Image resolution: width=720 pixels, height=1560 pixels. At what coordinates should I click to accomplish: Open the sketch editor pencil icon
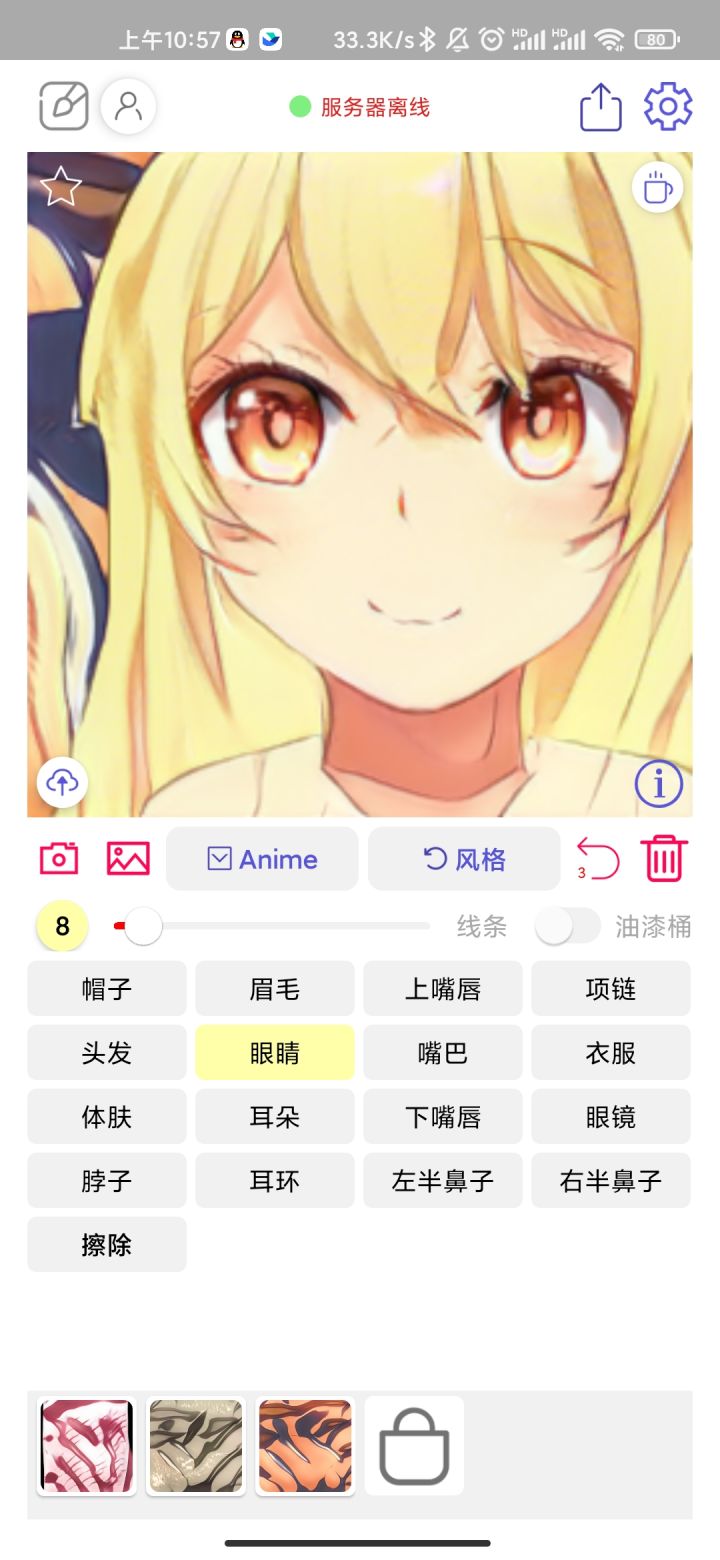pos(61,107)
